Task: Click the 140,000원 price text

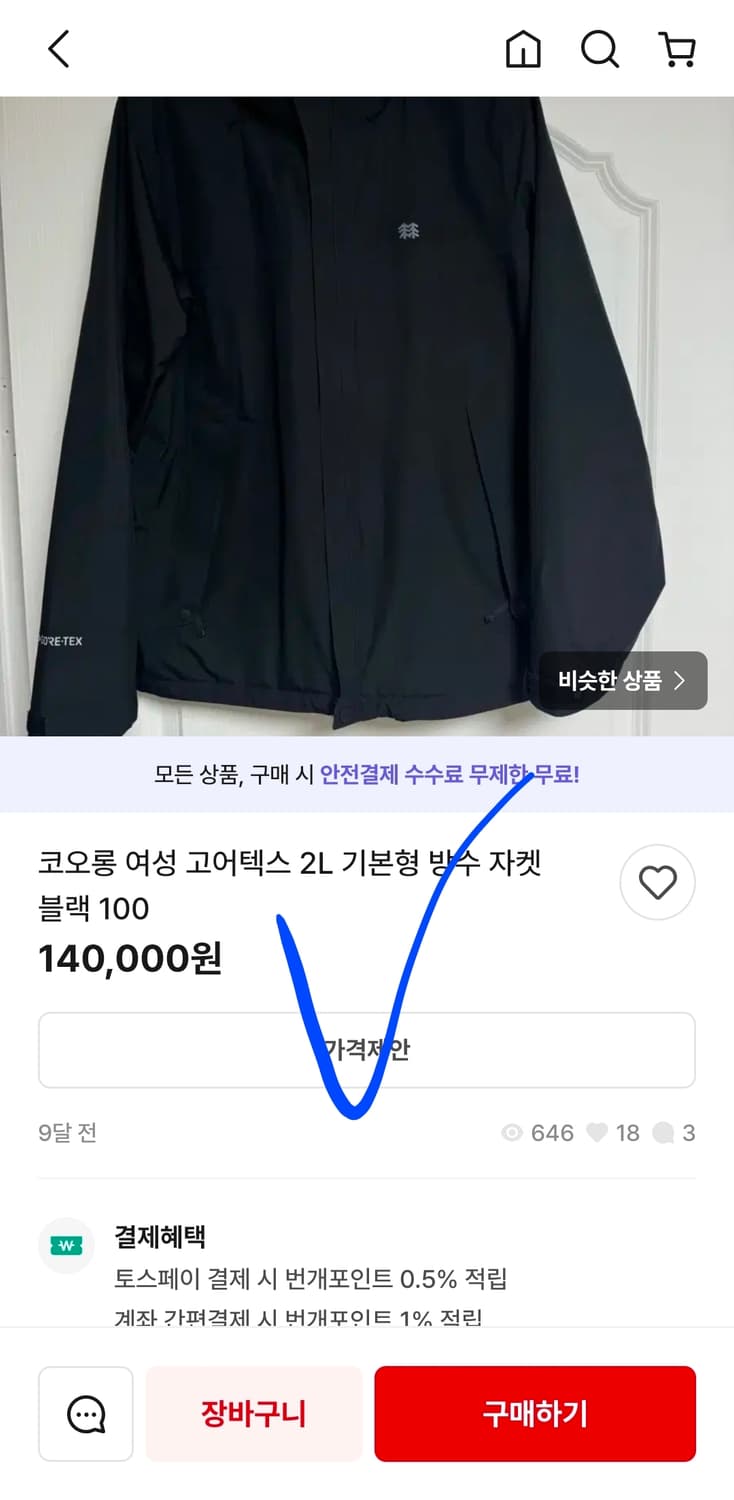Action: point(130,958)
